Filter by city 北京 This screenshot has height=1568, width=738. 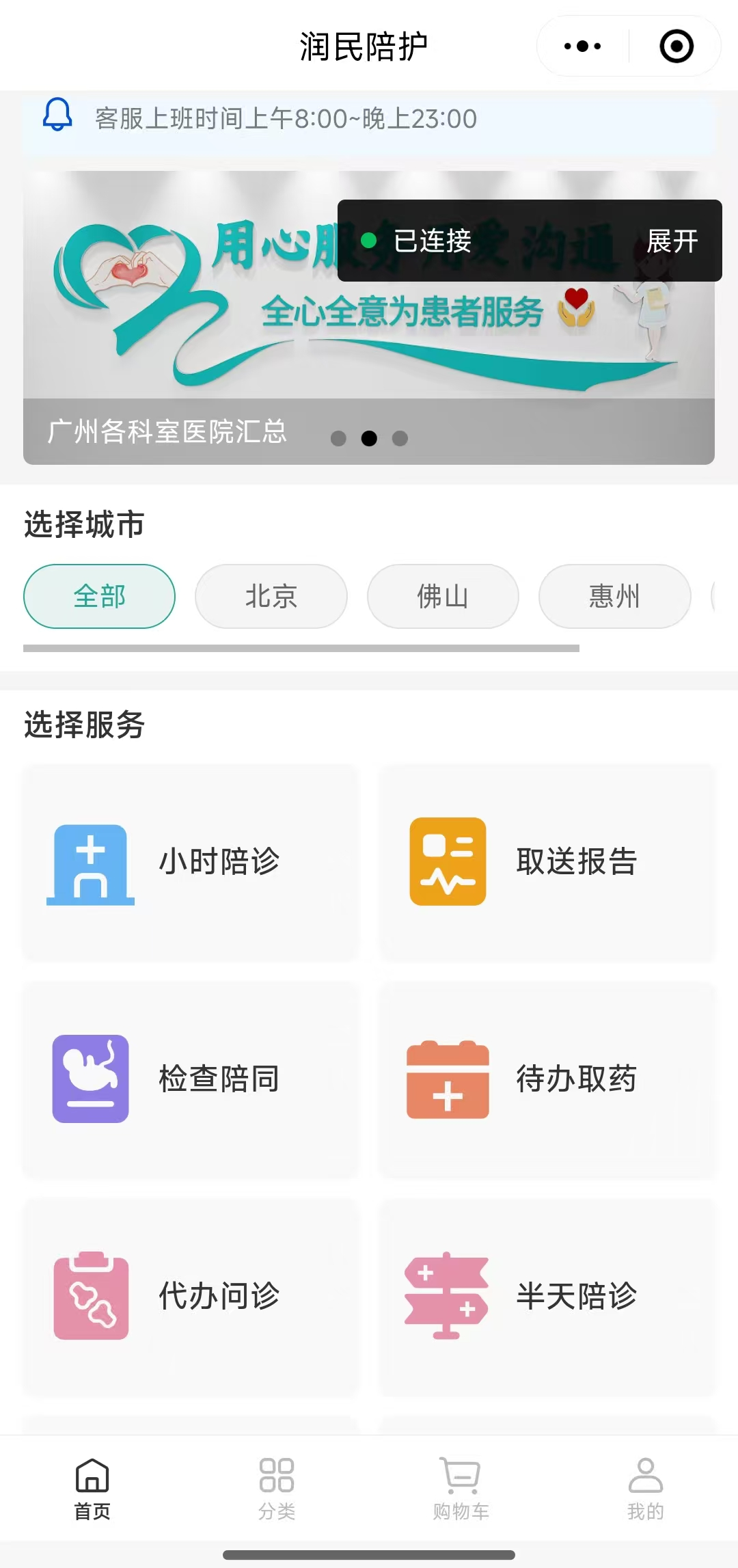[271, 596]
